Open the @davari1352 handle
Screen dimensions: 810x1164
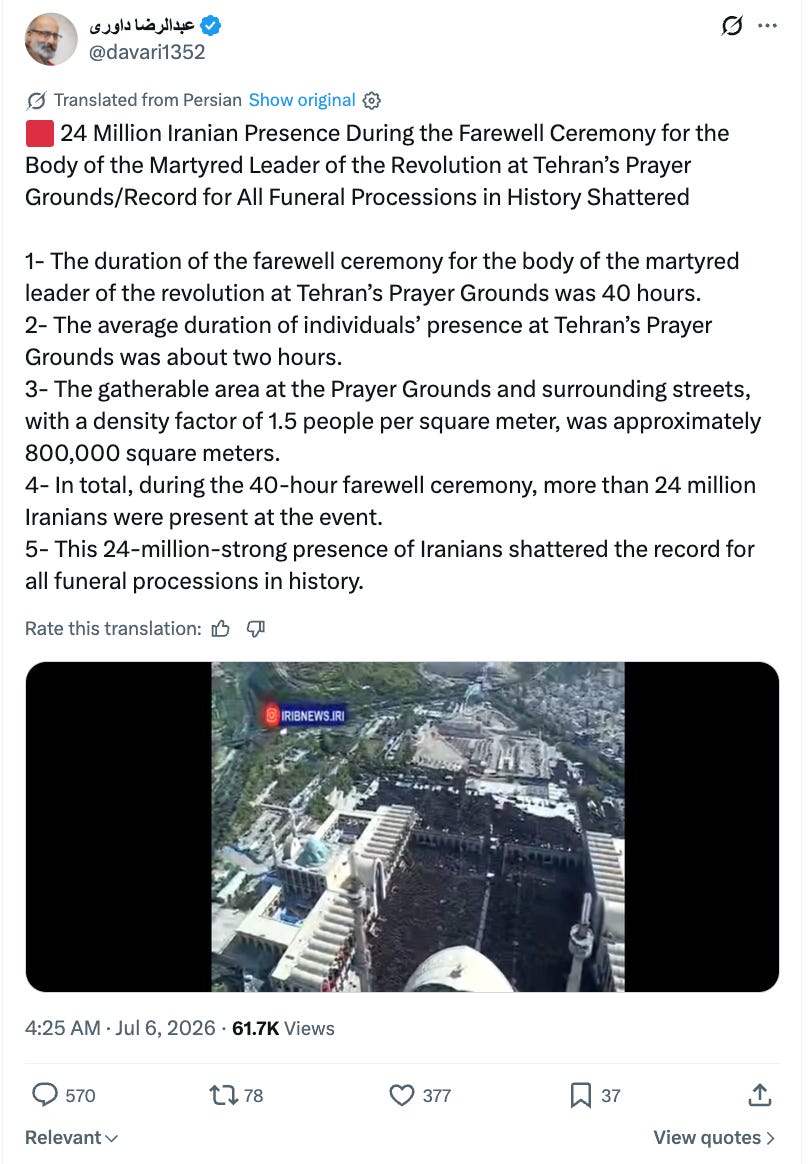(147, 52)
